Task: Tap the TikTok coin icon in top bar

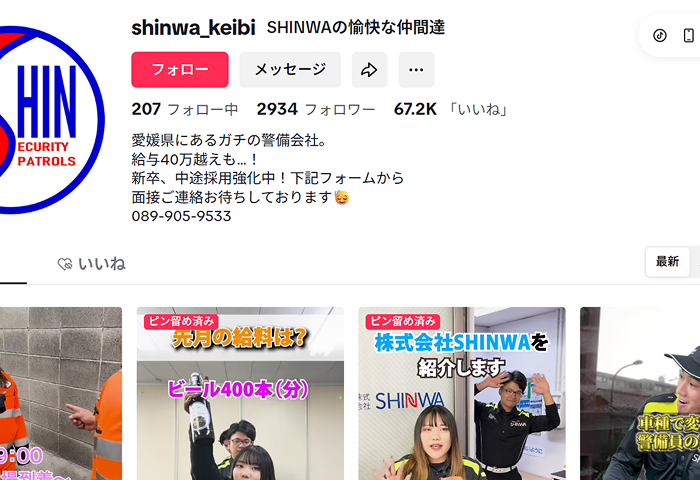Action: 660,35
